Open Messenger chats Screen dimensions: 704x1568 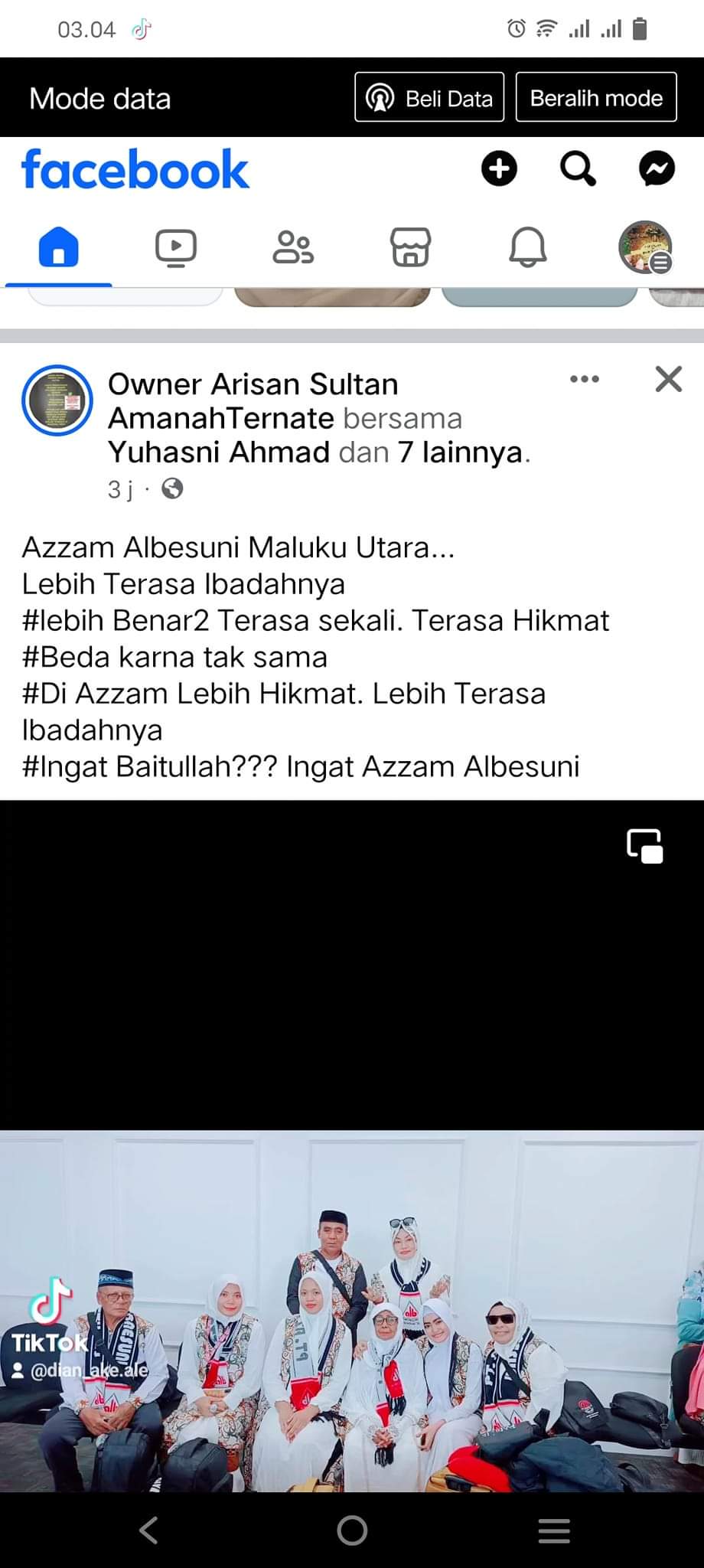pyautogui.click(x=657, y=168)
